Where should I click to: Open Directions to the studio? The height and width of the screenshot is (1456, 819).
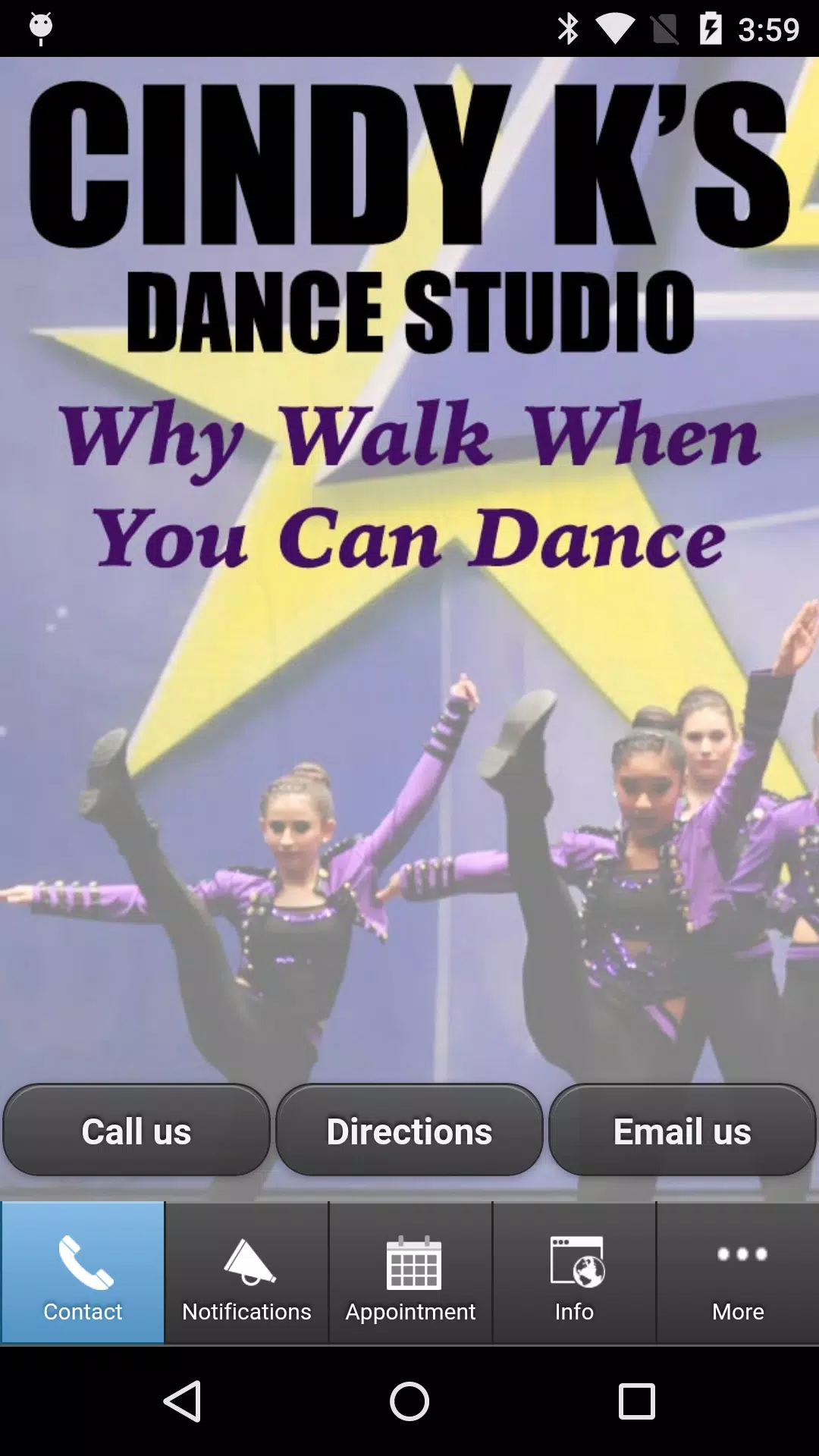(409, 1131)
